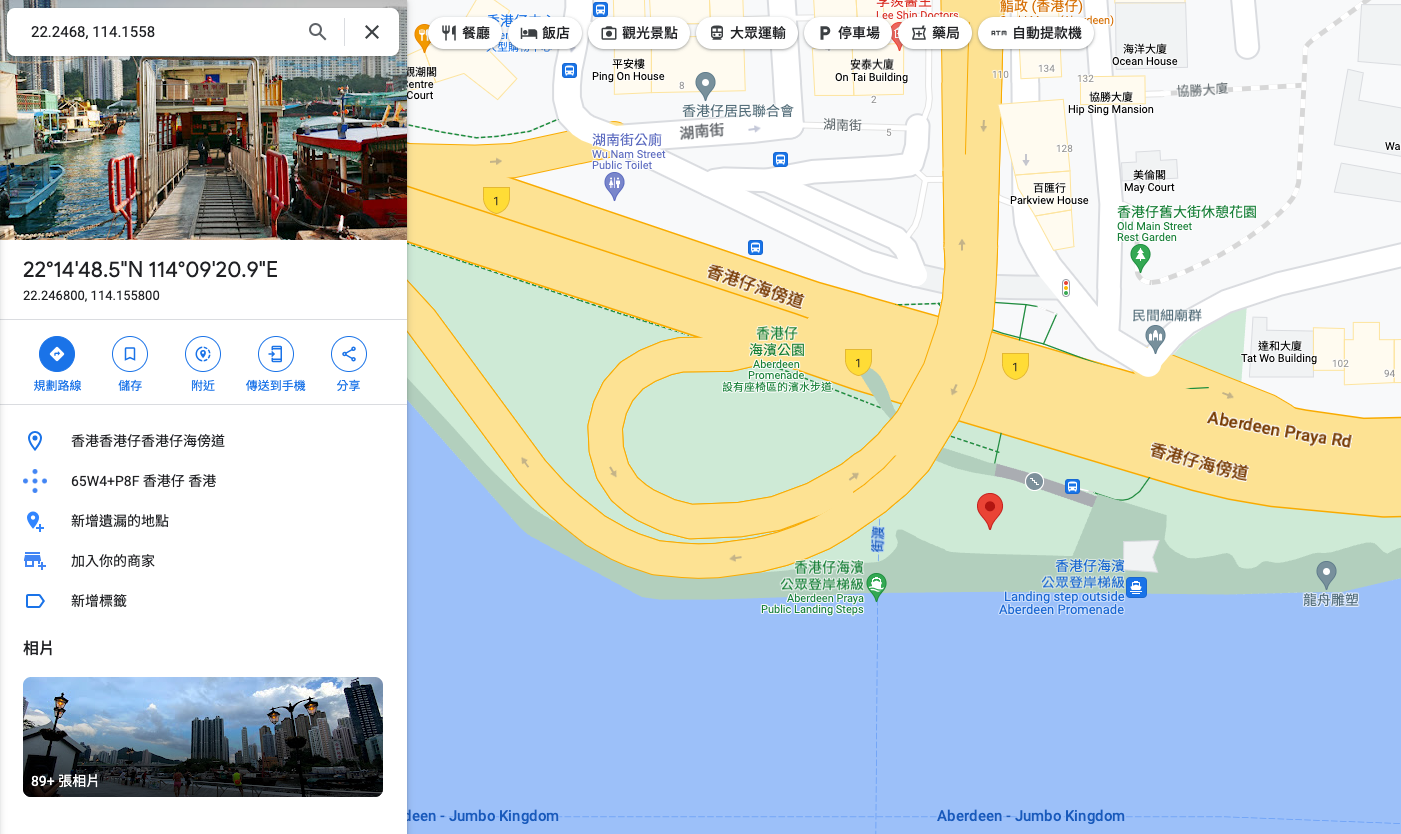This screenshot has width=1401, height=834.
Task: Show 停車場 parking chip
Action: click(848, 33)
